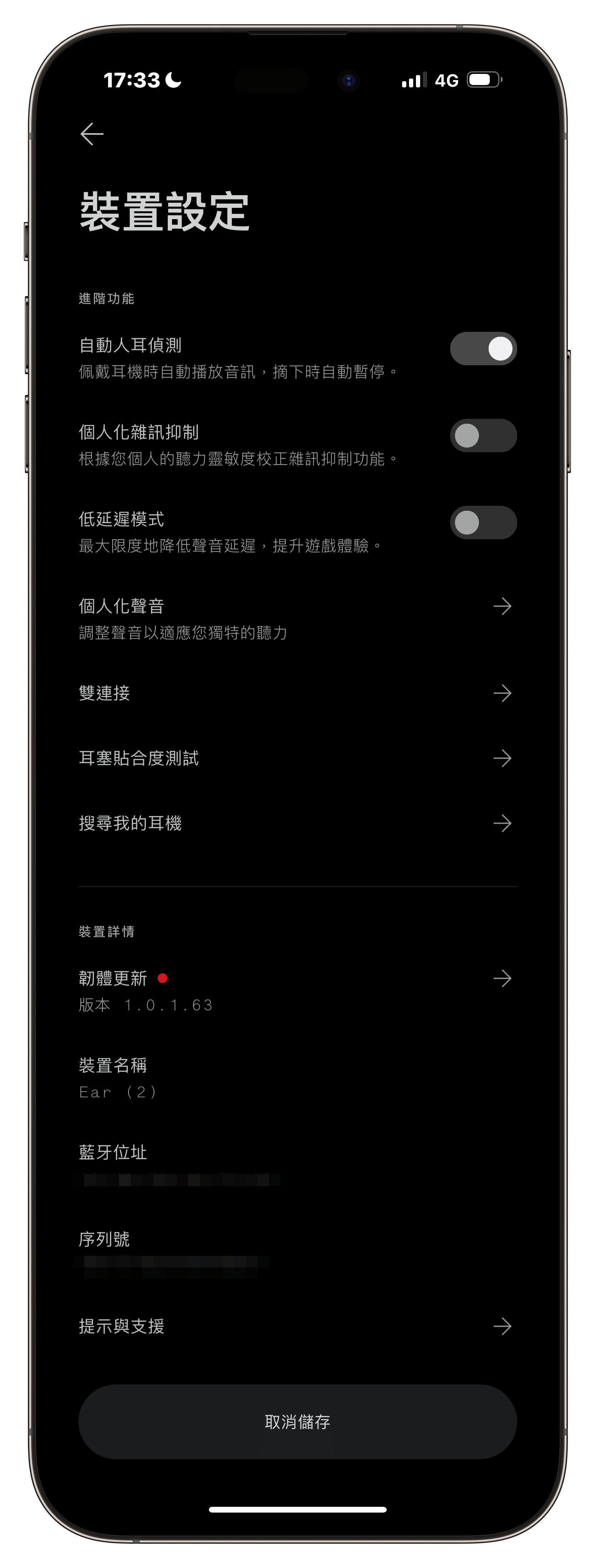Enable 個人化雜訊抑制 switch

coord(483,436)
